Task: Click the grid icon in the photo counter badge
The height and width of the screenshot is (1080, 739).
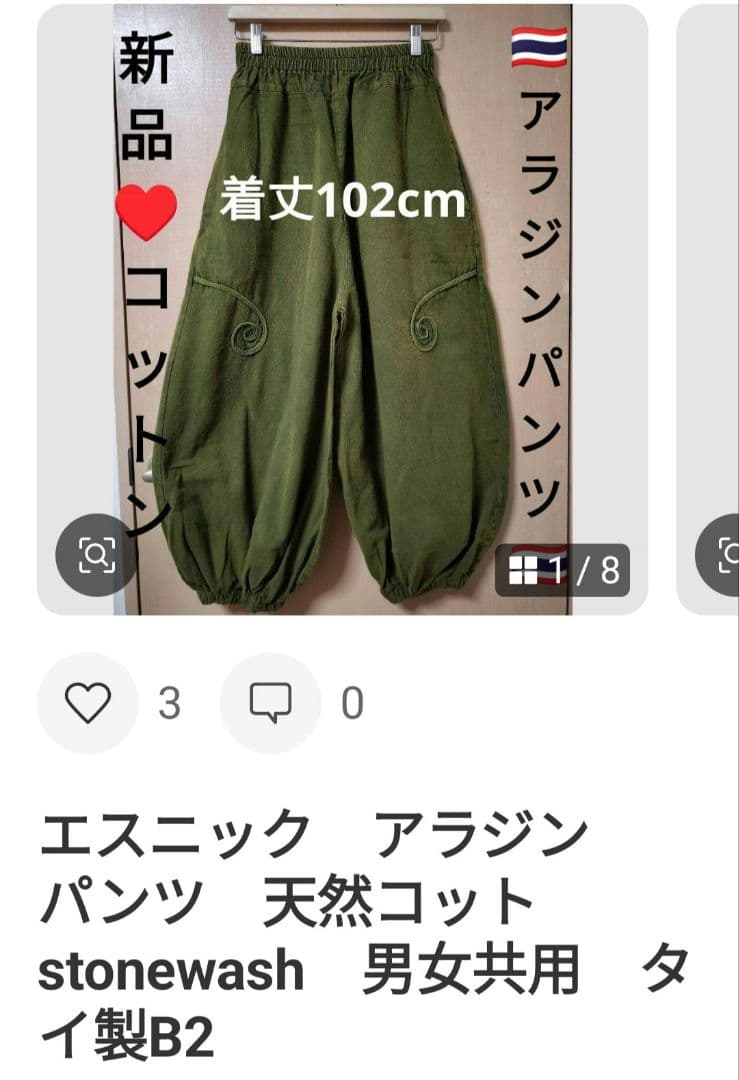Action: (522, 568)
